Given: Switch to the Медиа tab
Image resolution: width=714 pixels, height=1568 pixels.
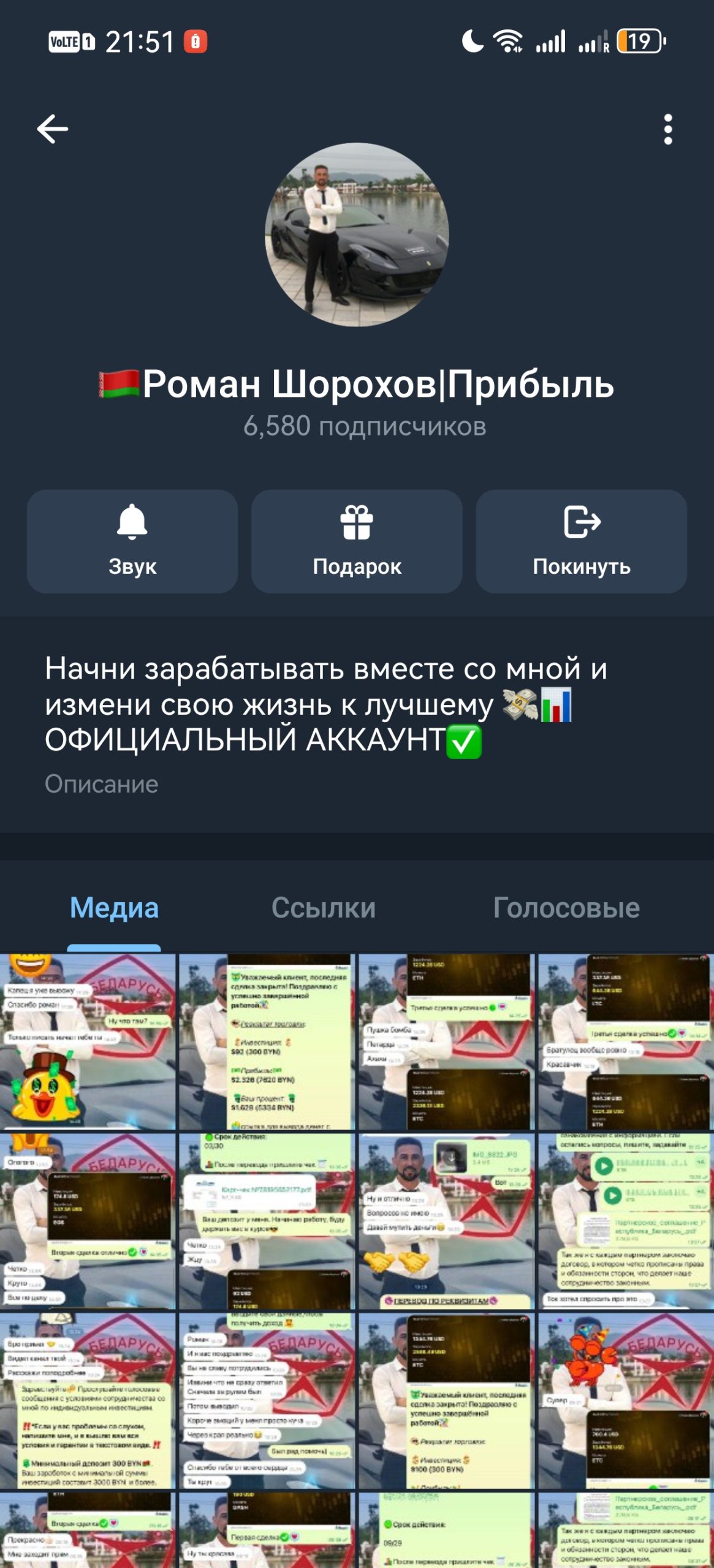Looking at the screenshot, I should pyautogui.click(x=114, y=908).
